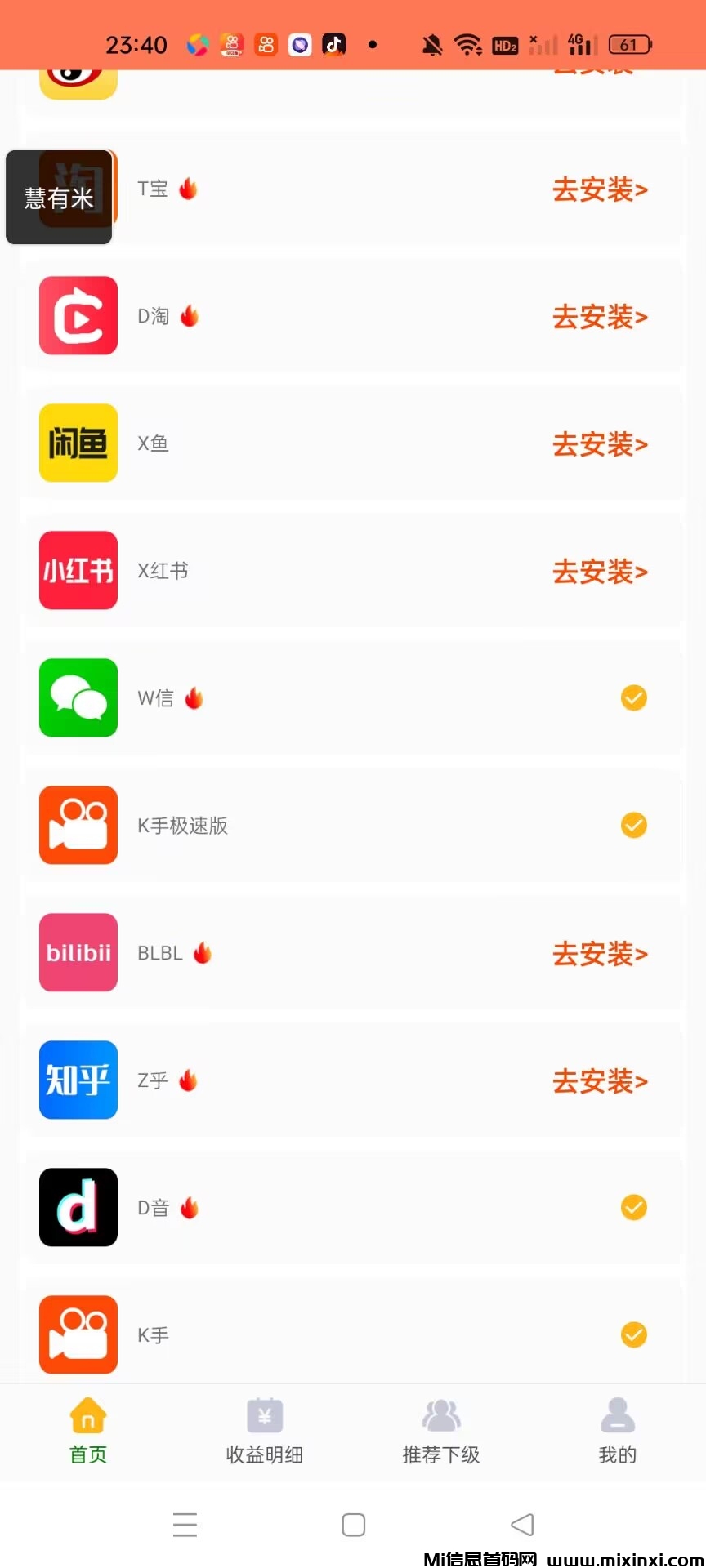This screenshot has height=1568, width=706.
Task: Go to the 推荐下级 tab
Action: (441, 1431)
